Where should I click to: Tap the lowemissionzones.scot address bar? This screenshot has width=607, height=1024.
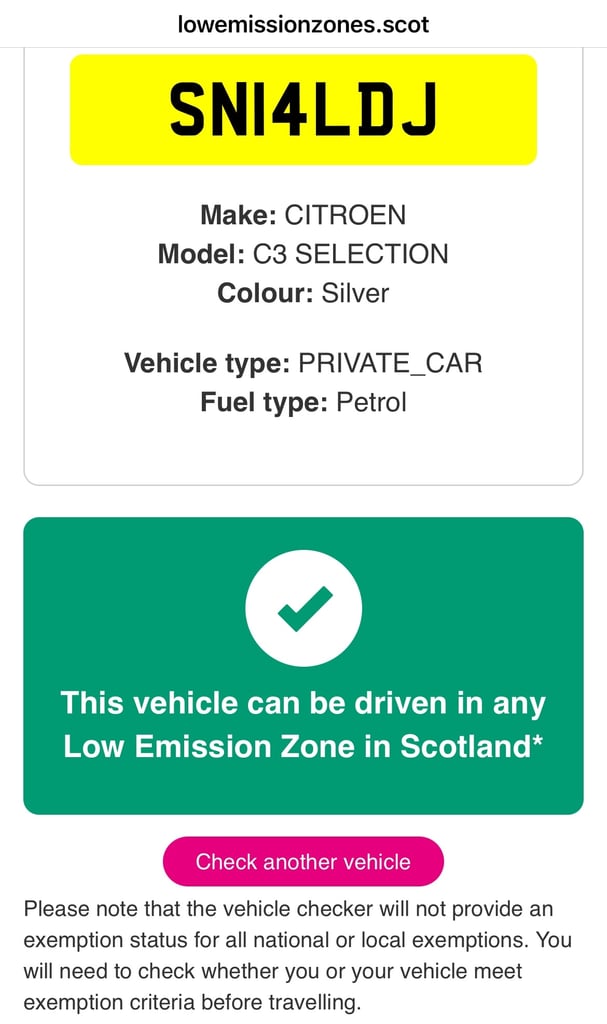[303, 23]
